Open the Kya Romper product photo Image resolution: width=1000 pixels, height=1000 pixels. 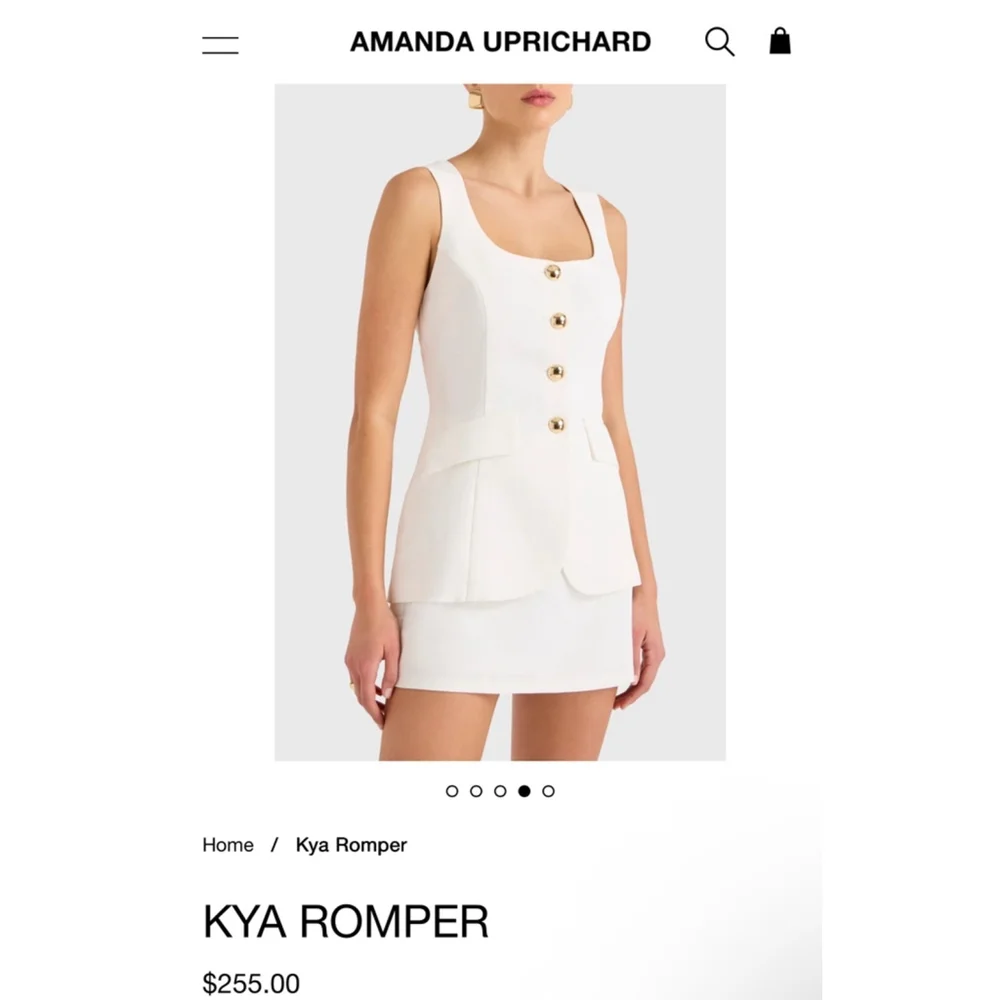tap(500, 422)
